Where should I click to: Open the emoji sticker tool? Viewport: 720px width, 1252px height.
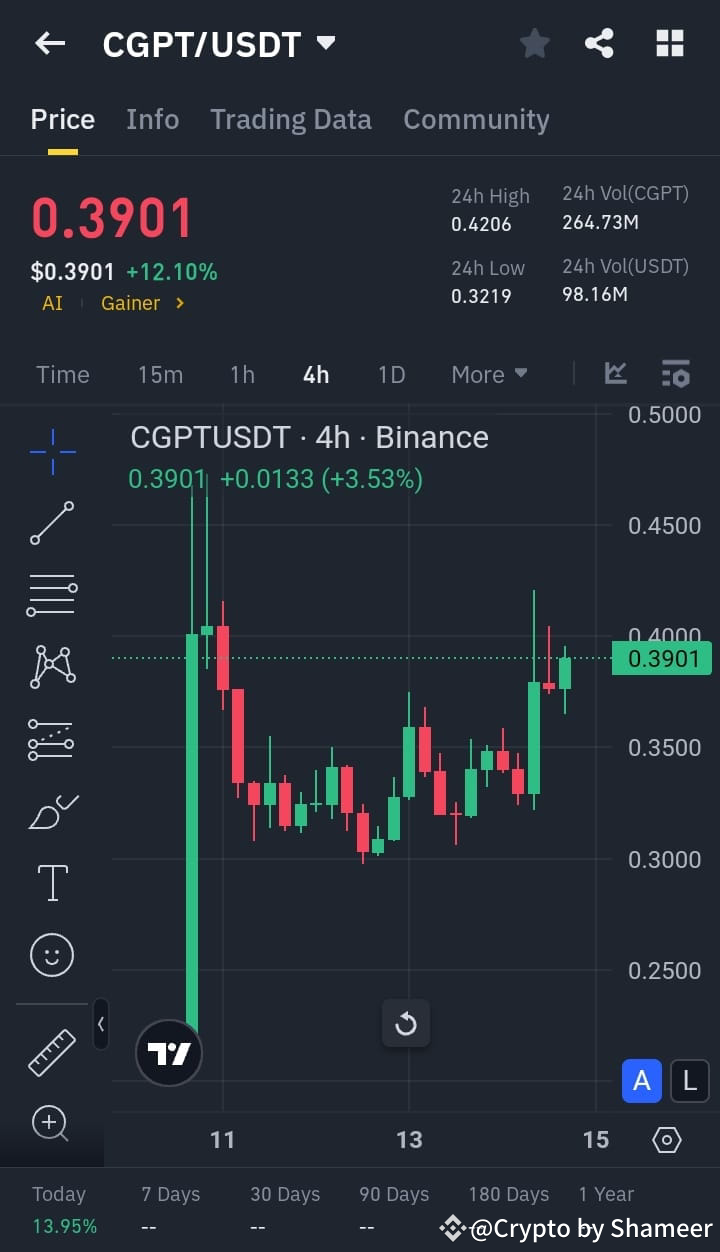tap(51, 954)
